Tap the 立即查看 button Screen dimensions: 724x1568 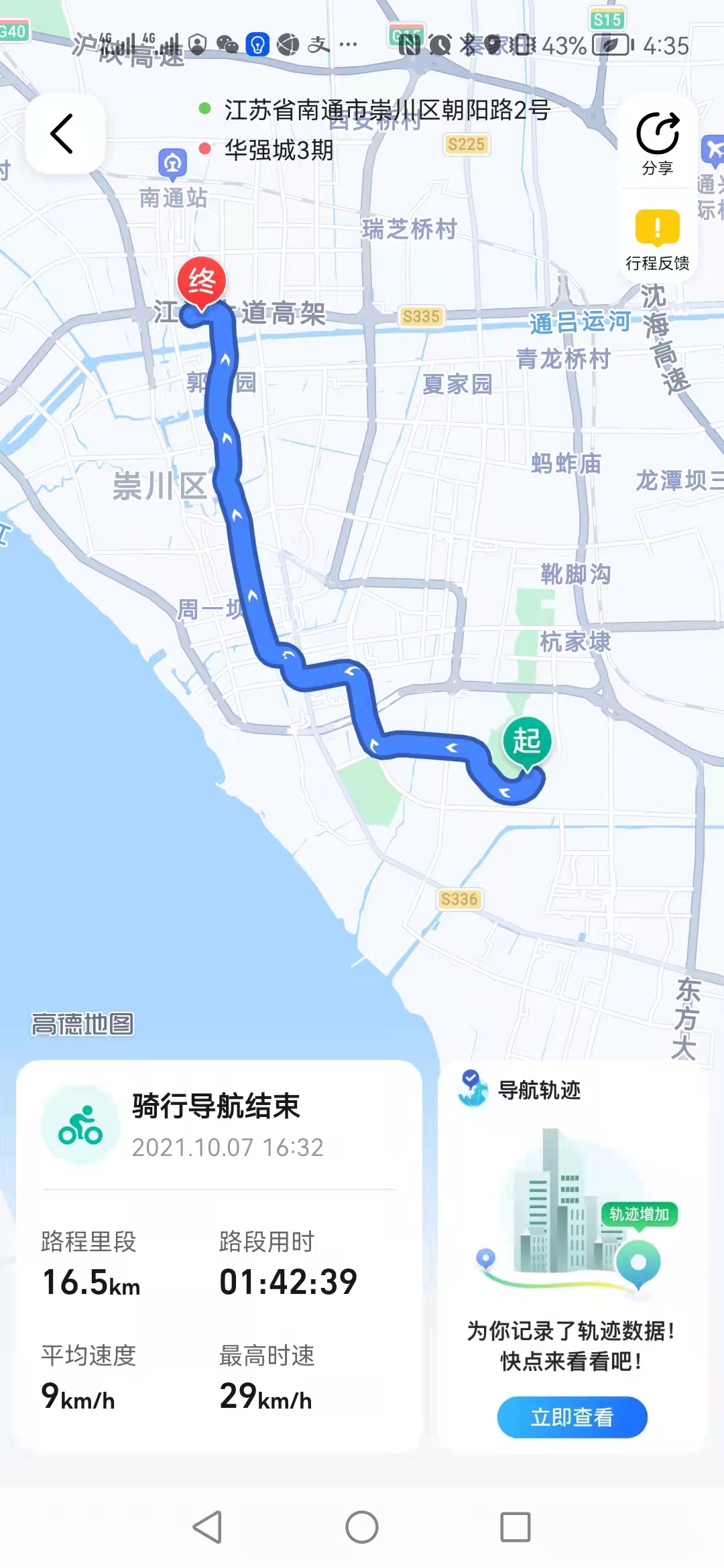click(572, 1417)
